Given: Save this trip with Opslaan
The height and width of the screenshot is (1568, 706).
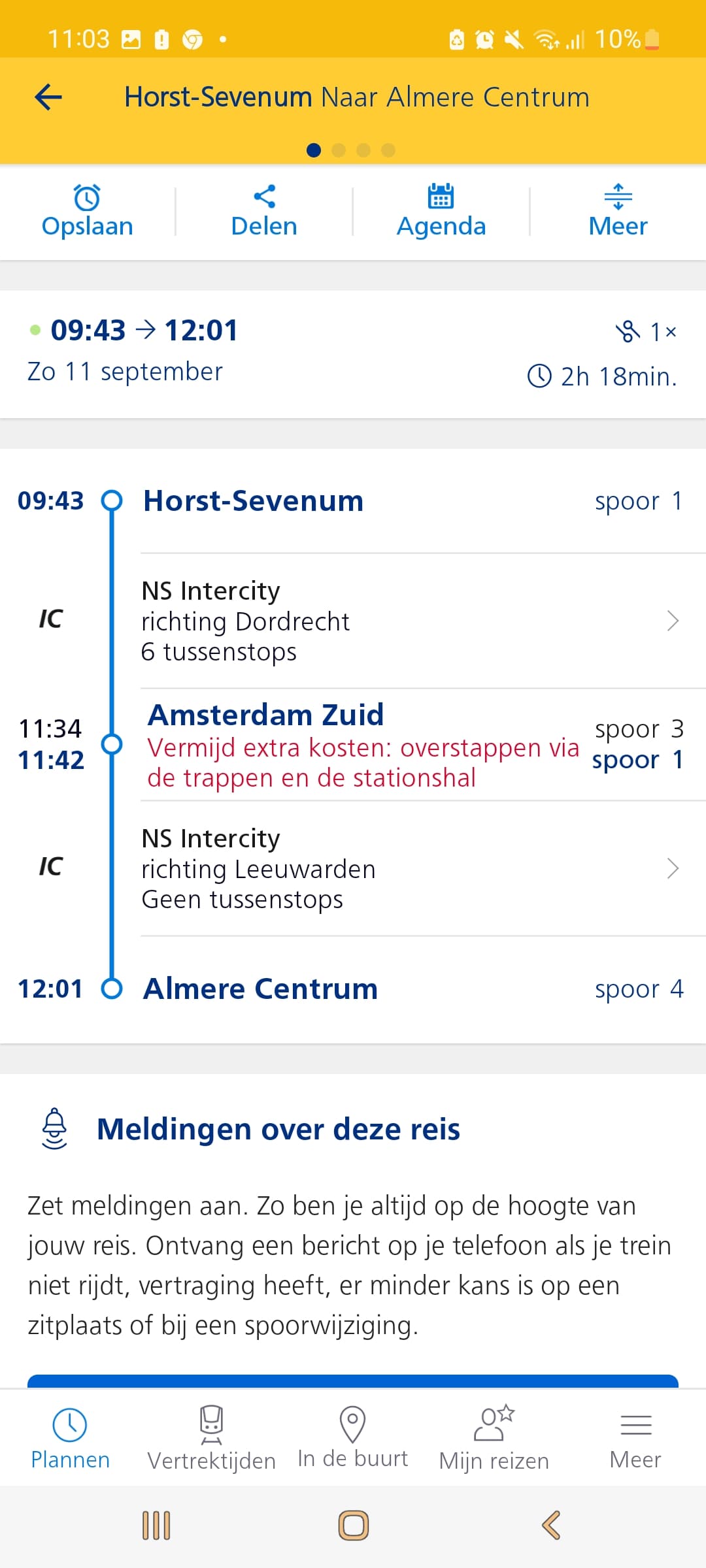Looking at the screenshot, I should (x=88, y=212).
